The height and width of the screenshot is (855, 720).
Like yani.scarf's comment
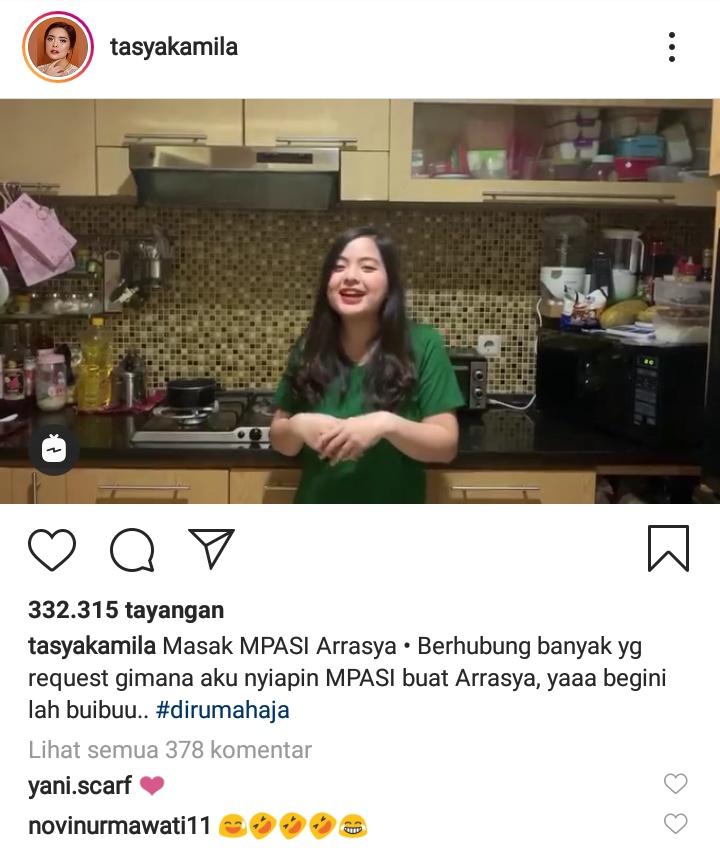pyautogui.click(x=676, y=784)
